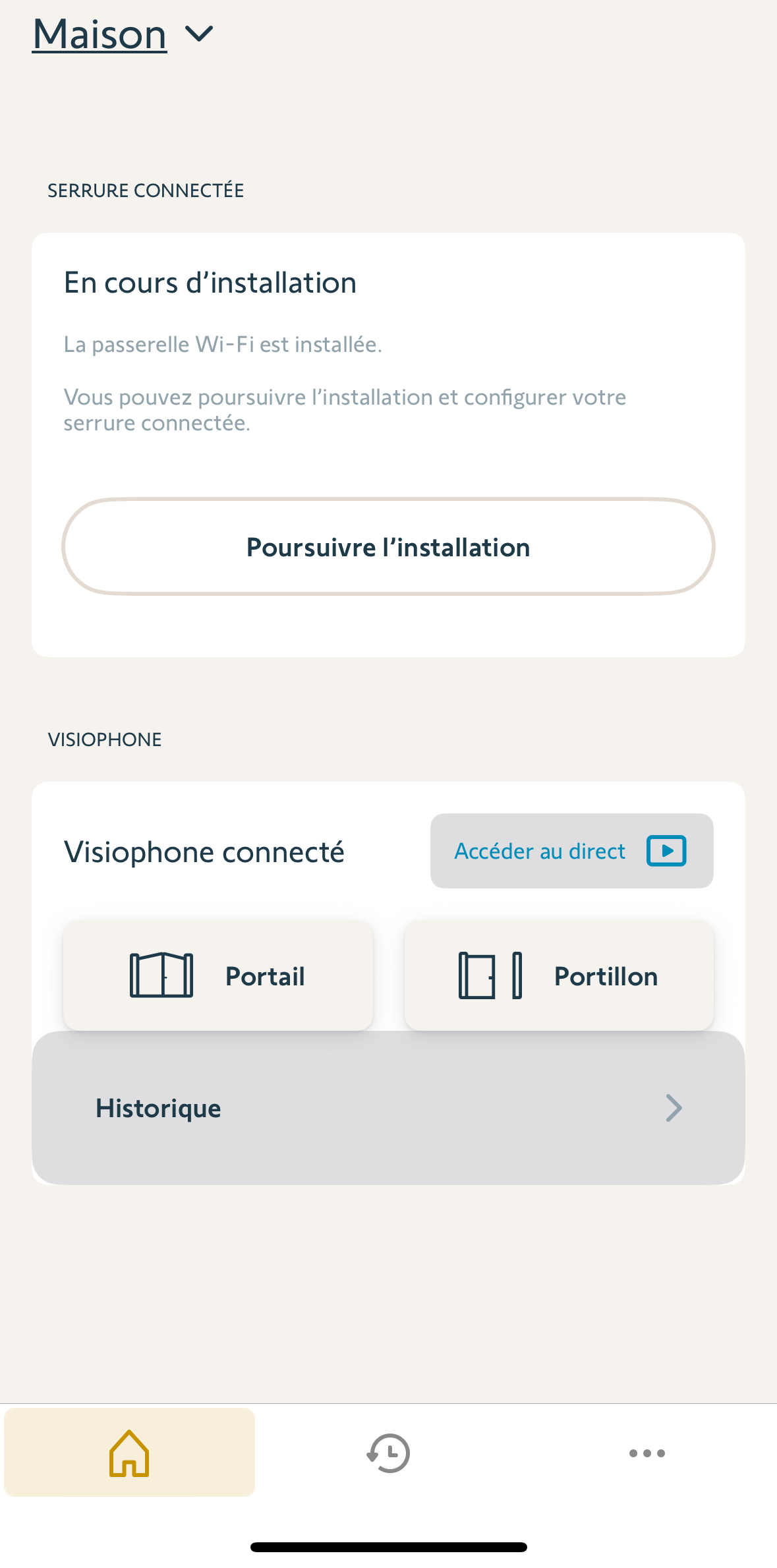The width and height of the screenshot is (777, 1568).
Task: Open the visiophone Historique row
Action: pos(388,1108)
